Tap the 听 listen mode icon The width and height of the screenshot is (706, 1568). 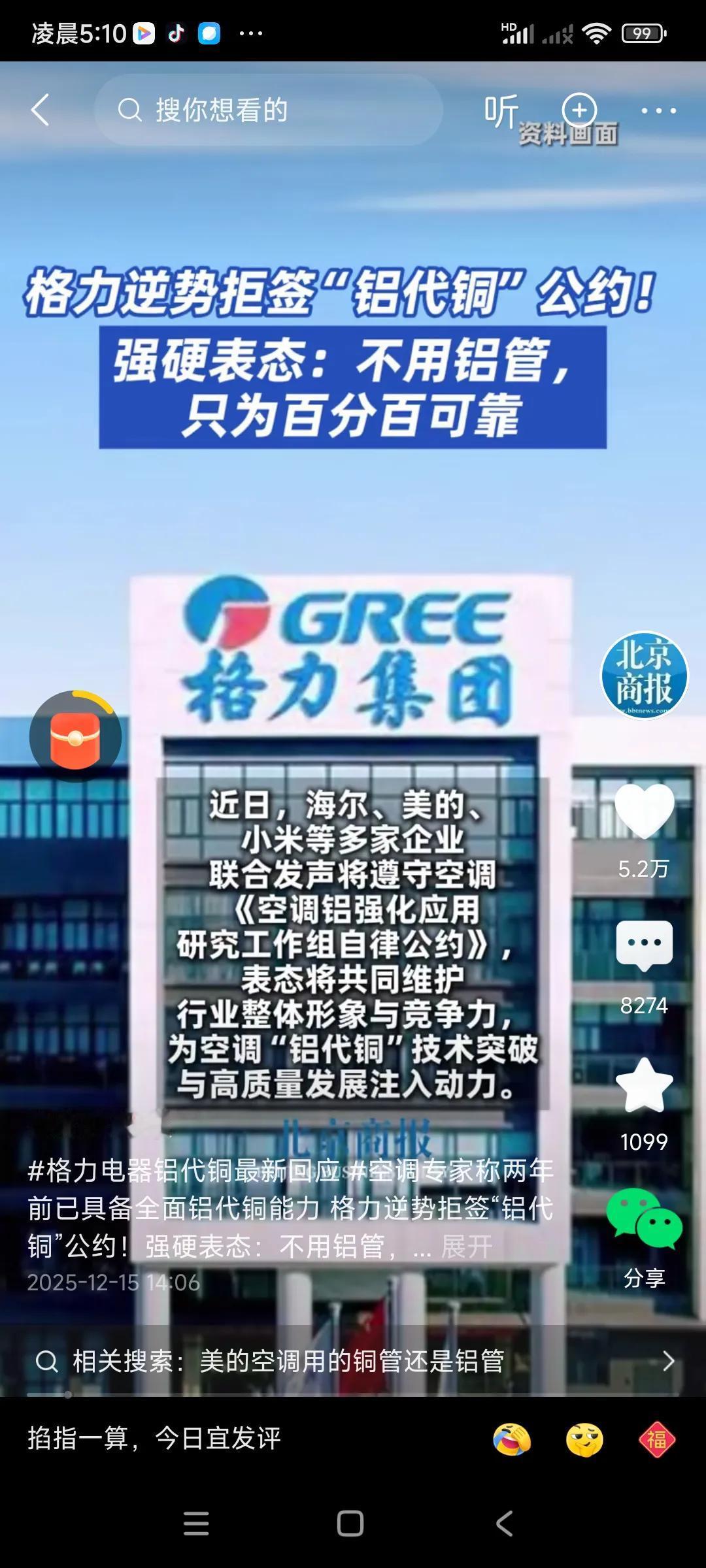click(500, 110)
